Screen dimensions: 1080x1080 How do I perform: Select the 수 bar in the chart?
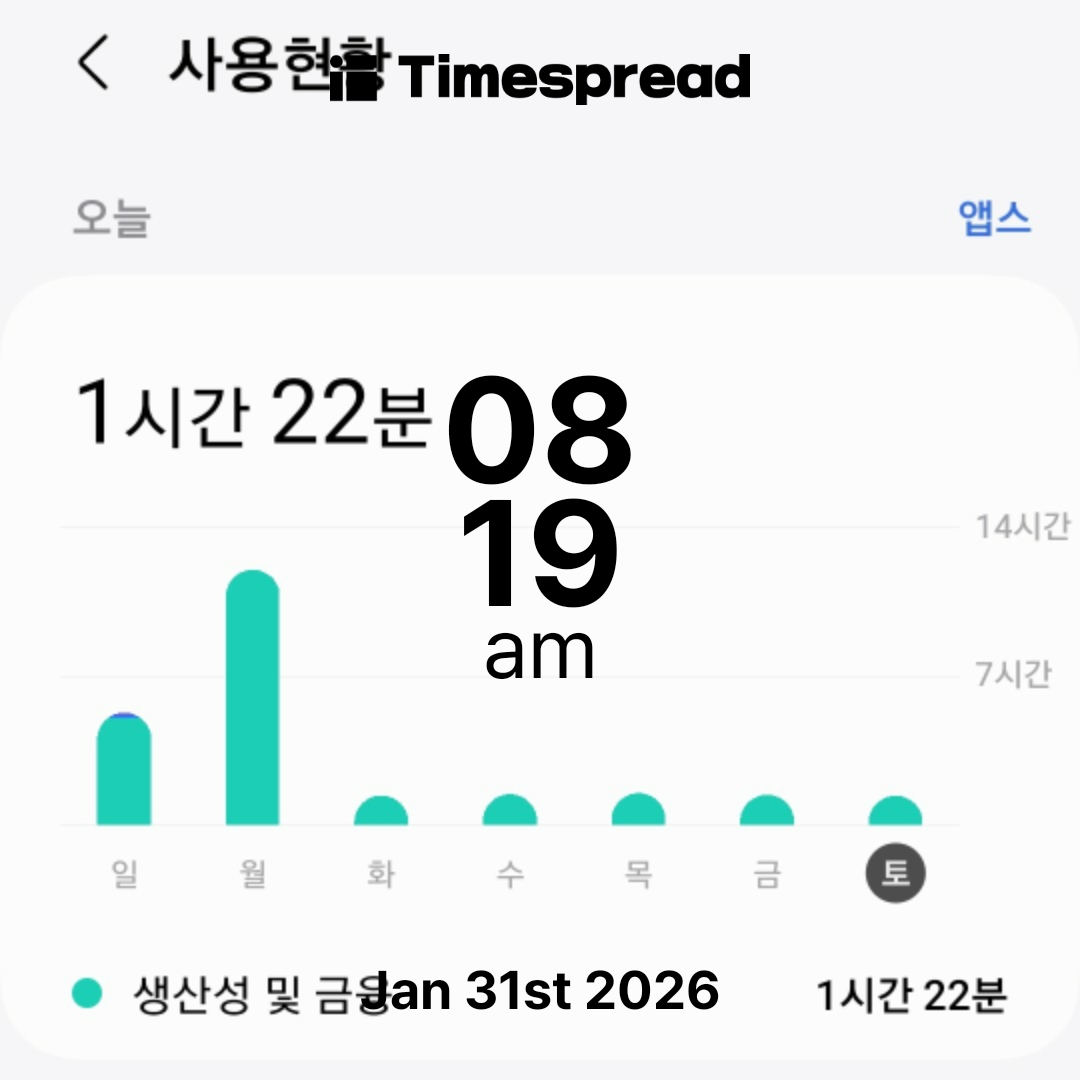pyautogui.click(x=509, y=811)
